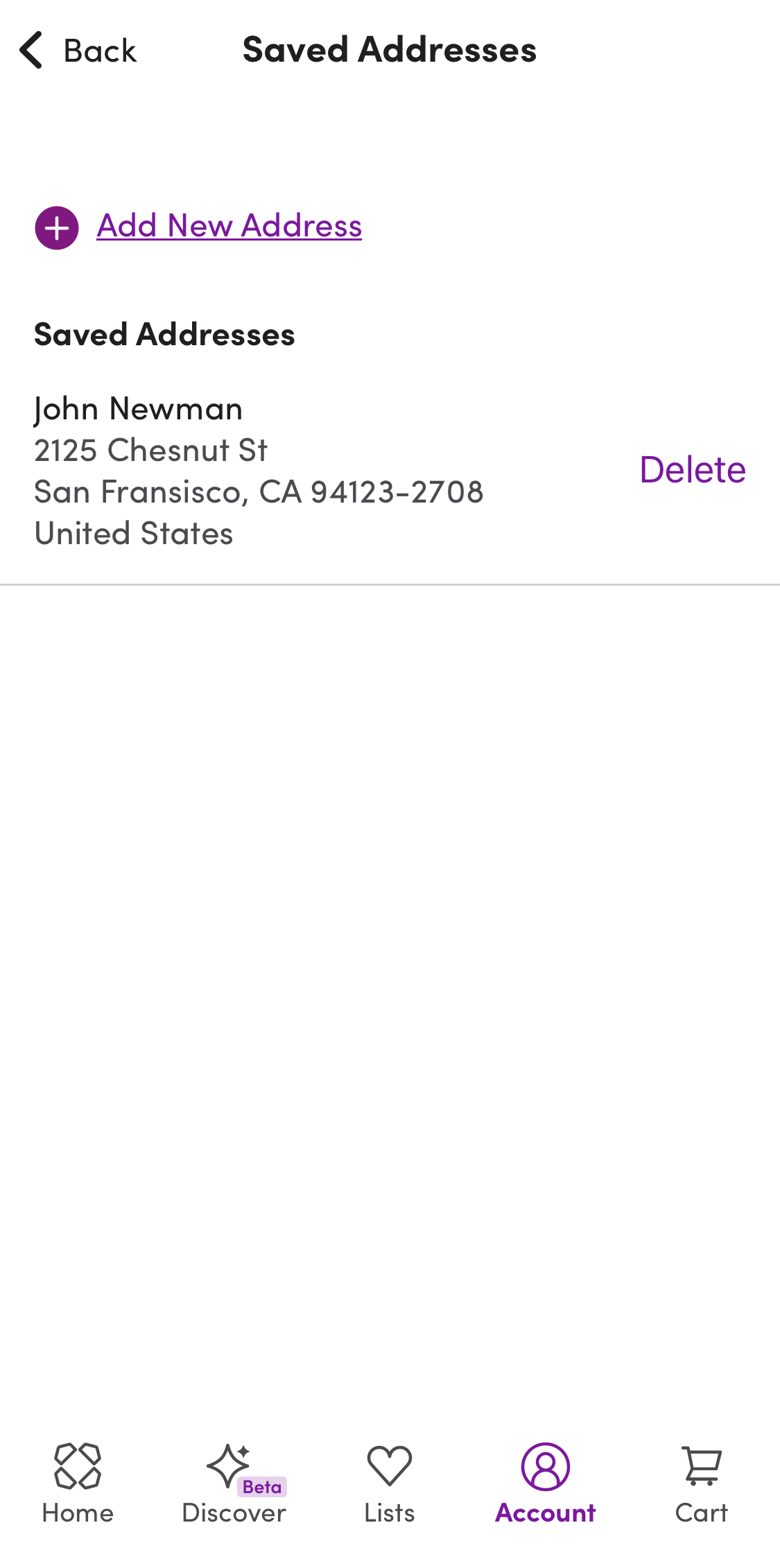780x1568 pixels.
Task: Tap the Saved Addresses heading
Action: (164, 334)
